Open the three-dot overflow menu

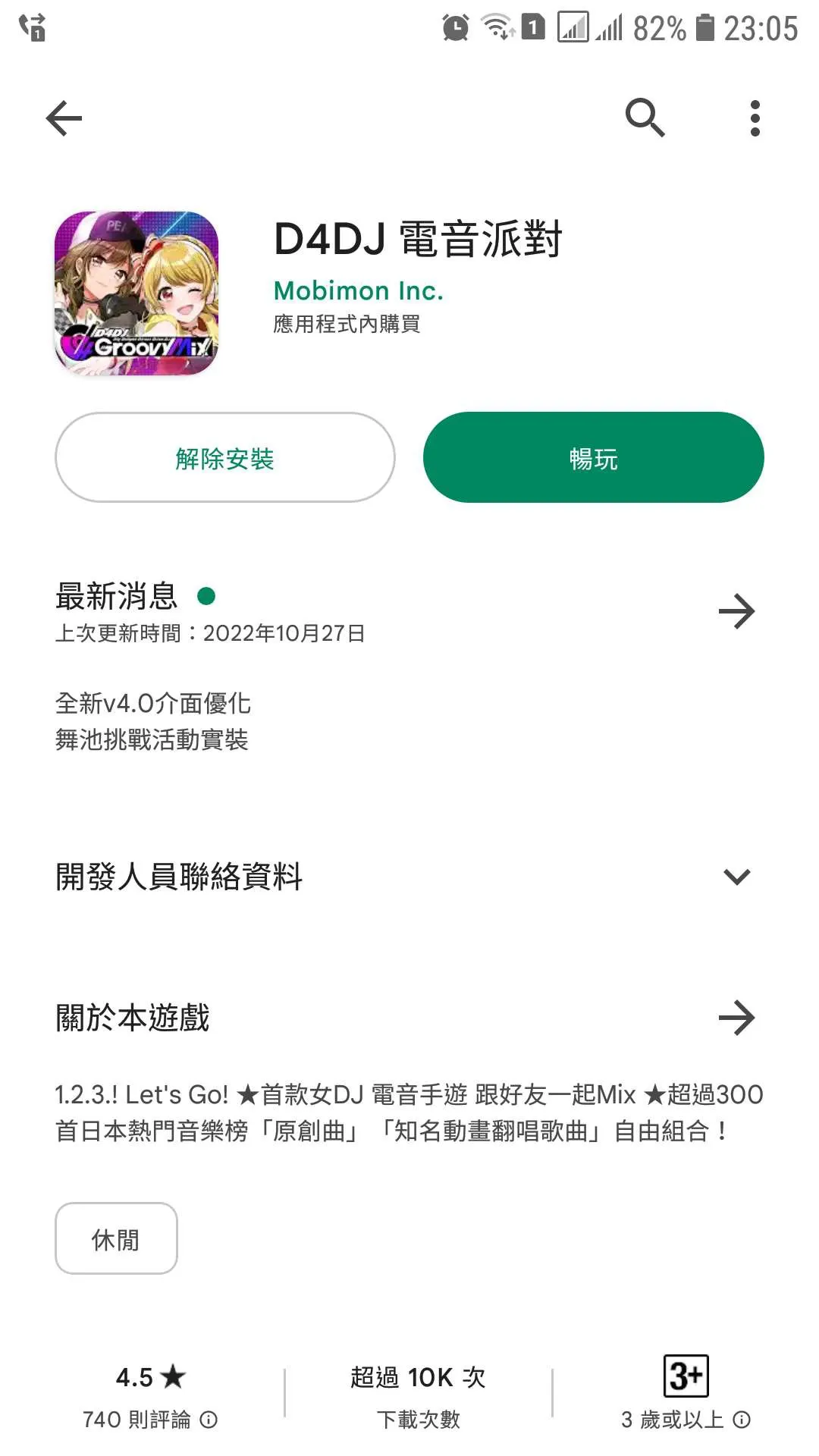point(755,118)
